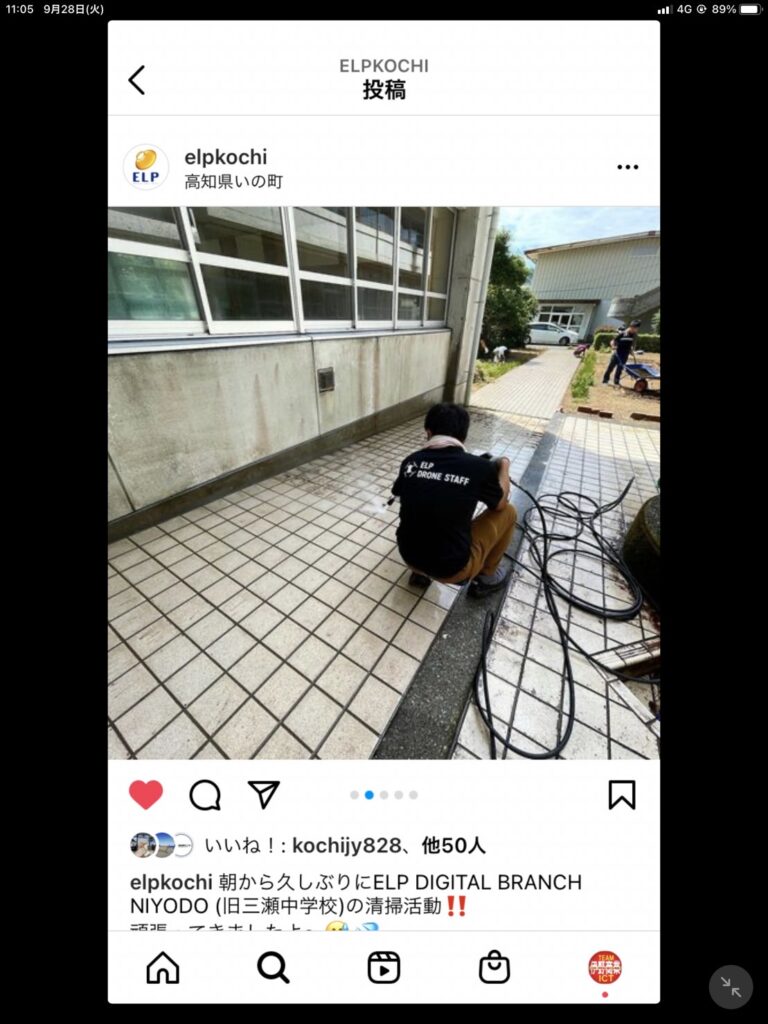Switch to the Search tab
Viewport: 768px width, 1024px height.
pos(273,967)
